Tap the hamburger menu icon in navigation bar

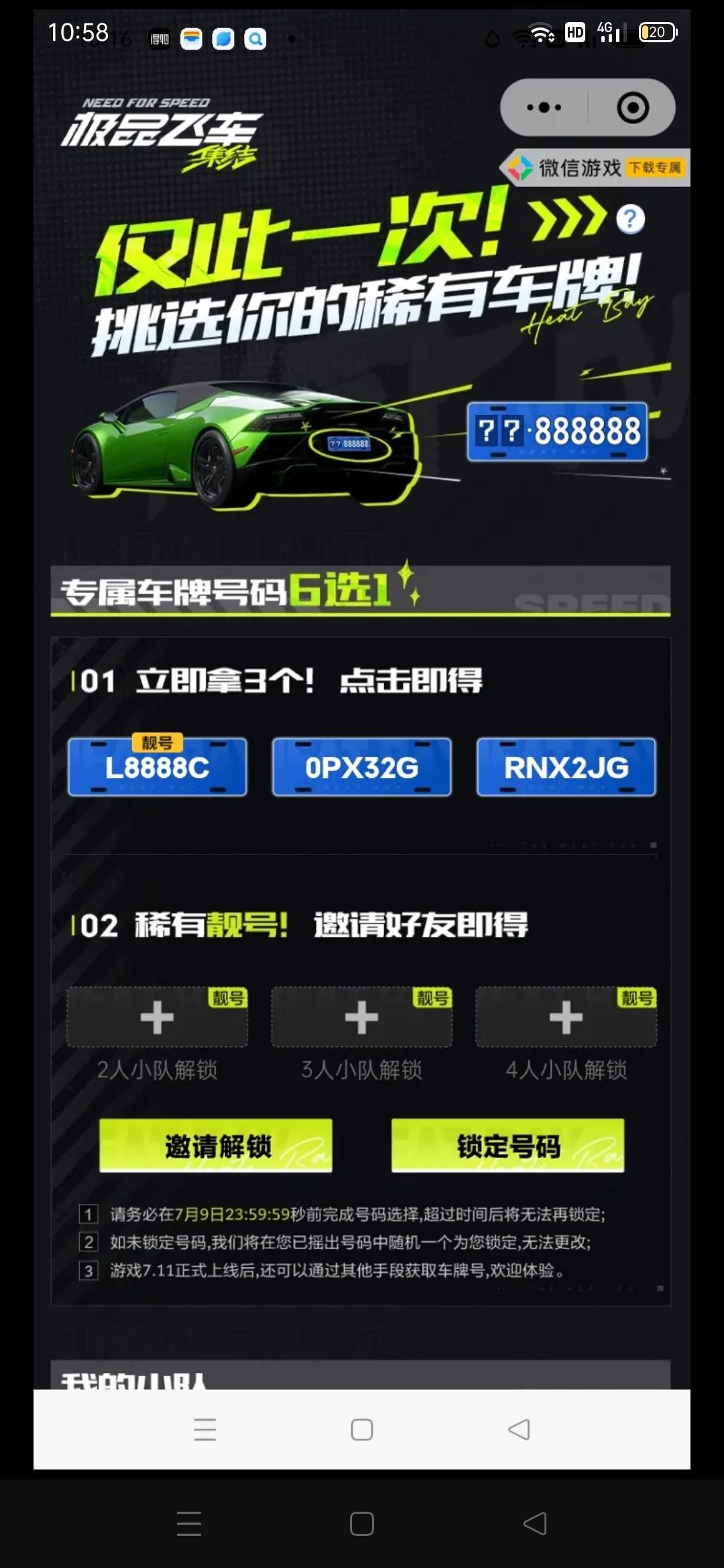point(205,1431)
